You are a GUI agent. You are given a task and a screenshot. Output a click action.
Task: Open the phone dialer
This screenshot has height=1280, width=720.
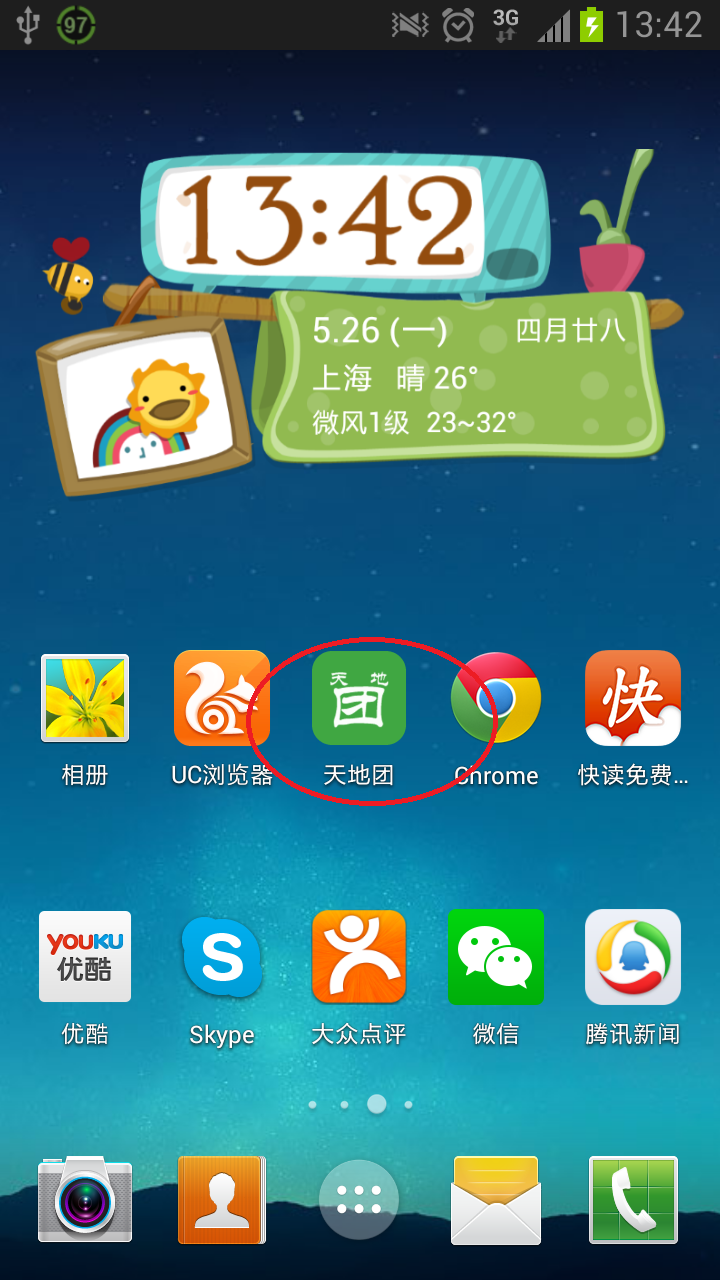(x=633, y=1200)
